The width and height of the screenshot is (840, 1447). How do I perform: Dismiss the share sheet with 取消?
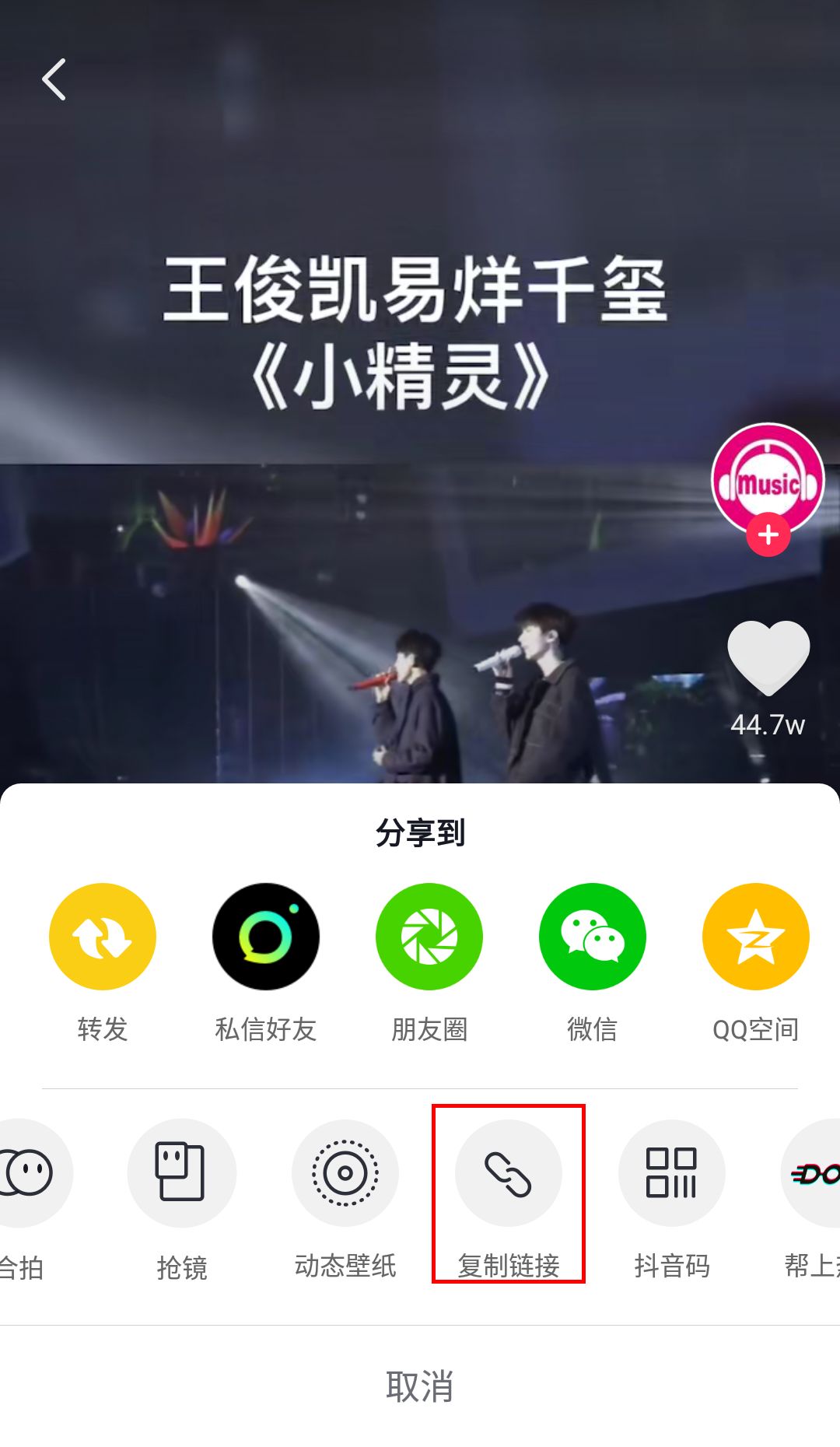(x=420, y=1386)
